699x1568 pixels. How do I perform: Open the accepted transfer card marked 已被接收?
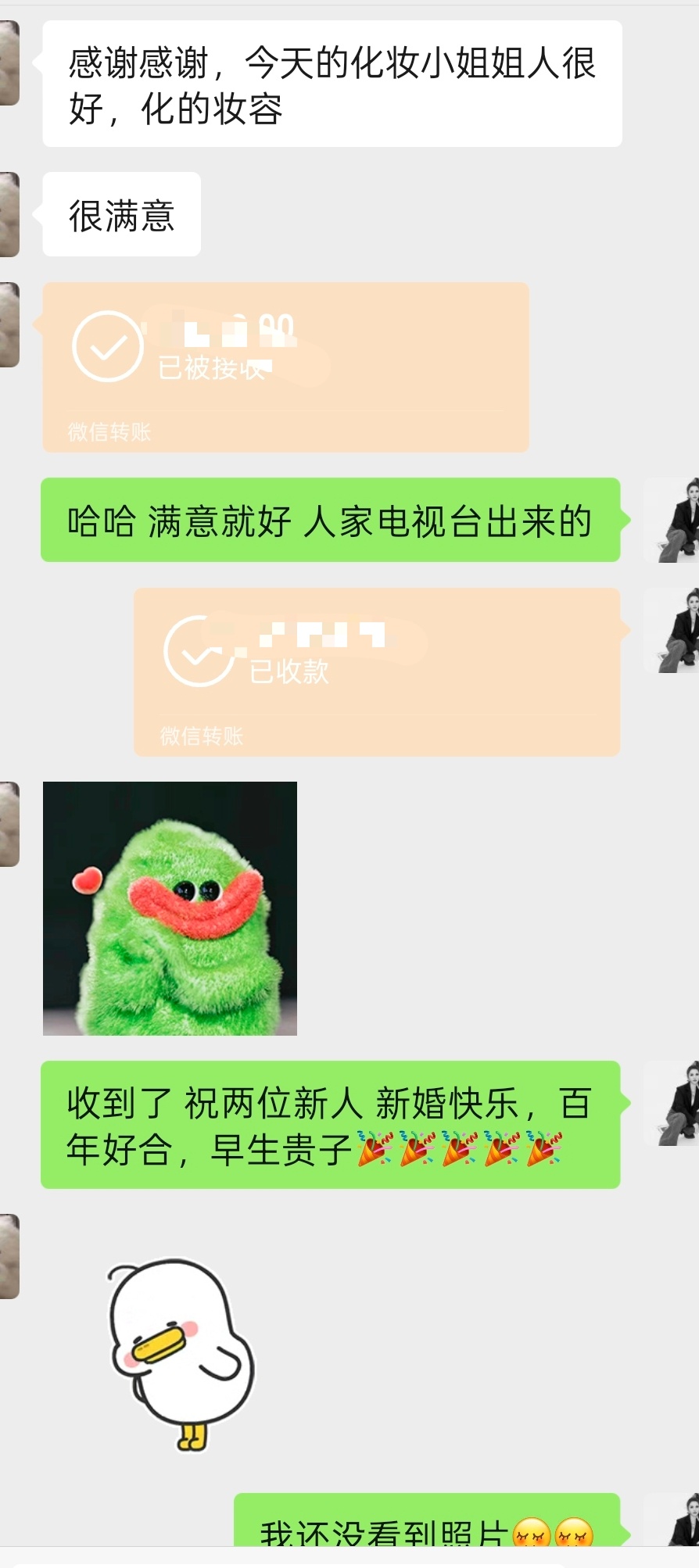tap(285, 367)
